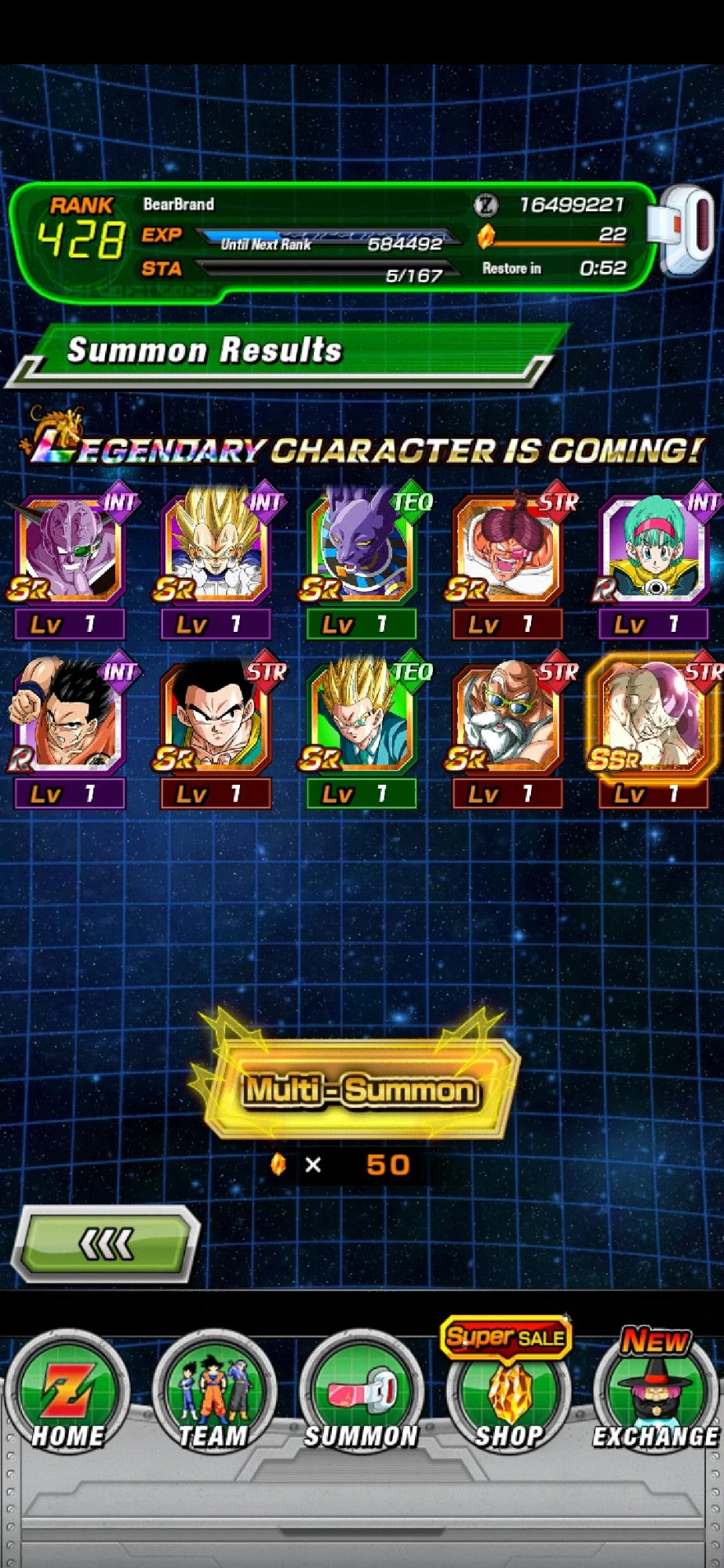Viewport: 724px width, 1568px height.
Task: Open the TEQ Beerus character card
Action: 361,549
